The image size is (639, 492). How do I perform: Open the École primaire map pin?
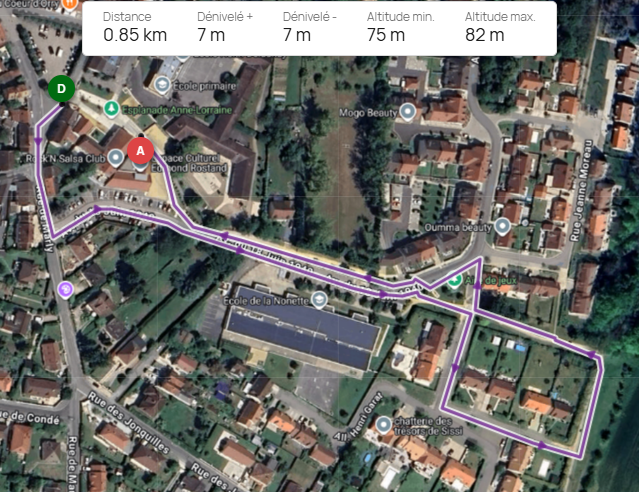click(x=163, y=83)
